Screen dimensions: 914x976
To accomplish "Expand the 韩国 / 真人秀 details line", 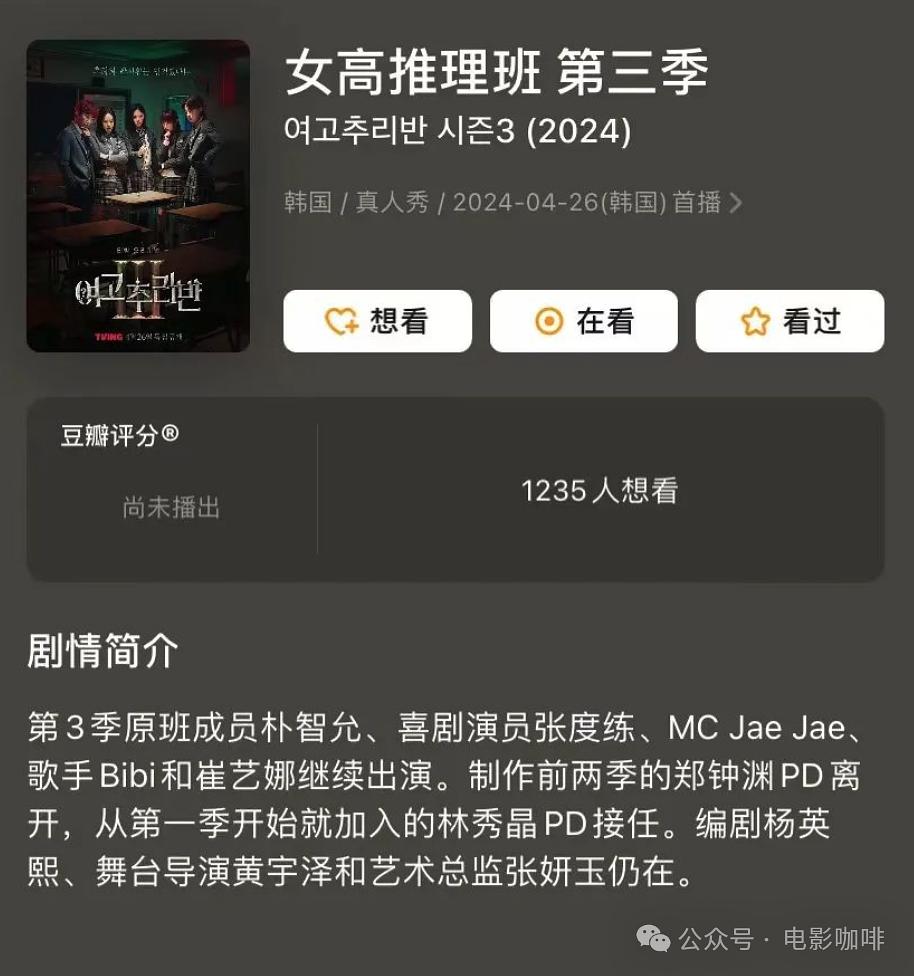I will (735, 203).
